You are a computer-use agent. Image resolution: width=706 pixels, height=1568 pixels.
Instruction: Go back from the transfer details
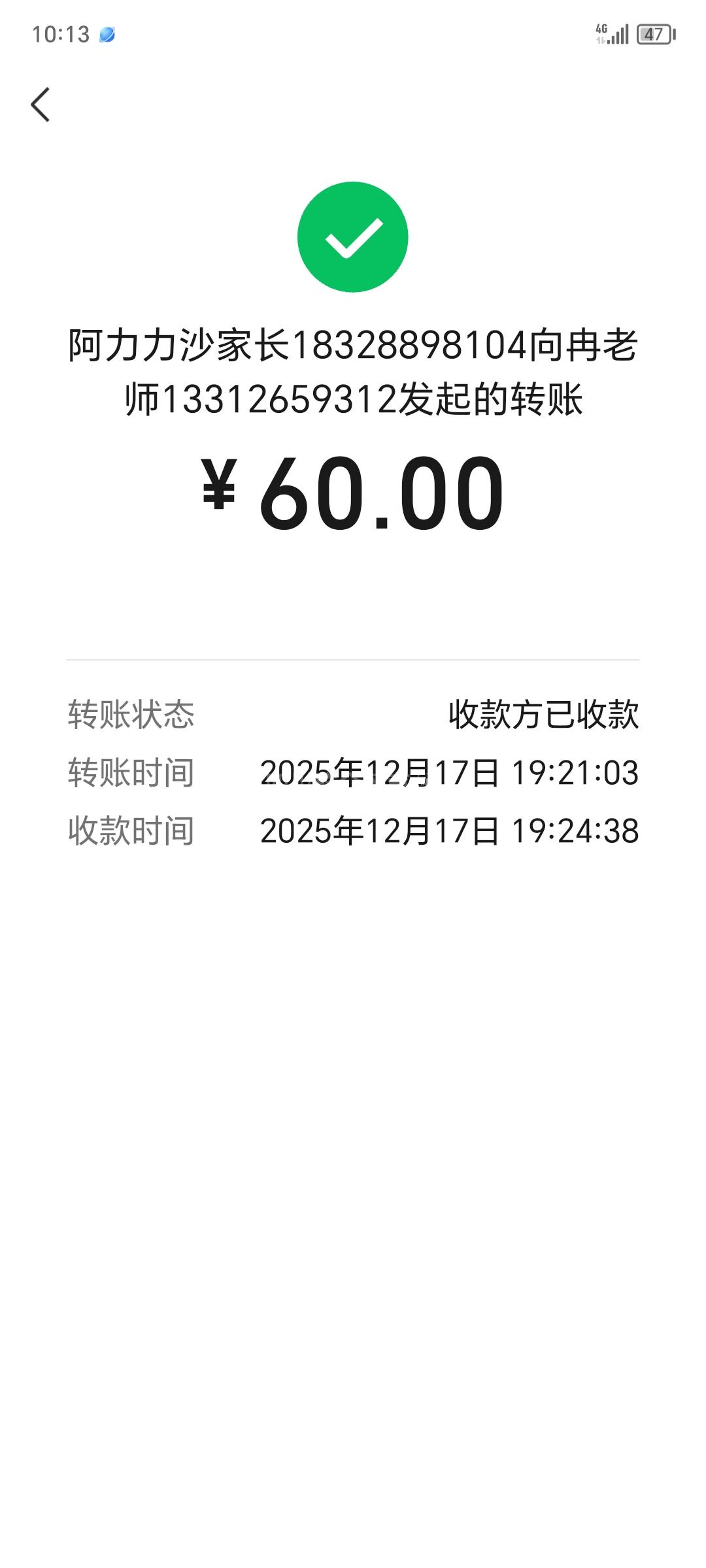(41, 105)
